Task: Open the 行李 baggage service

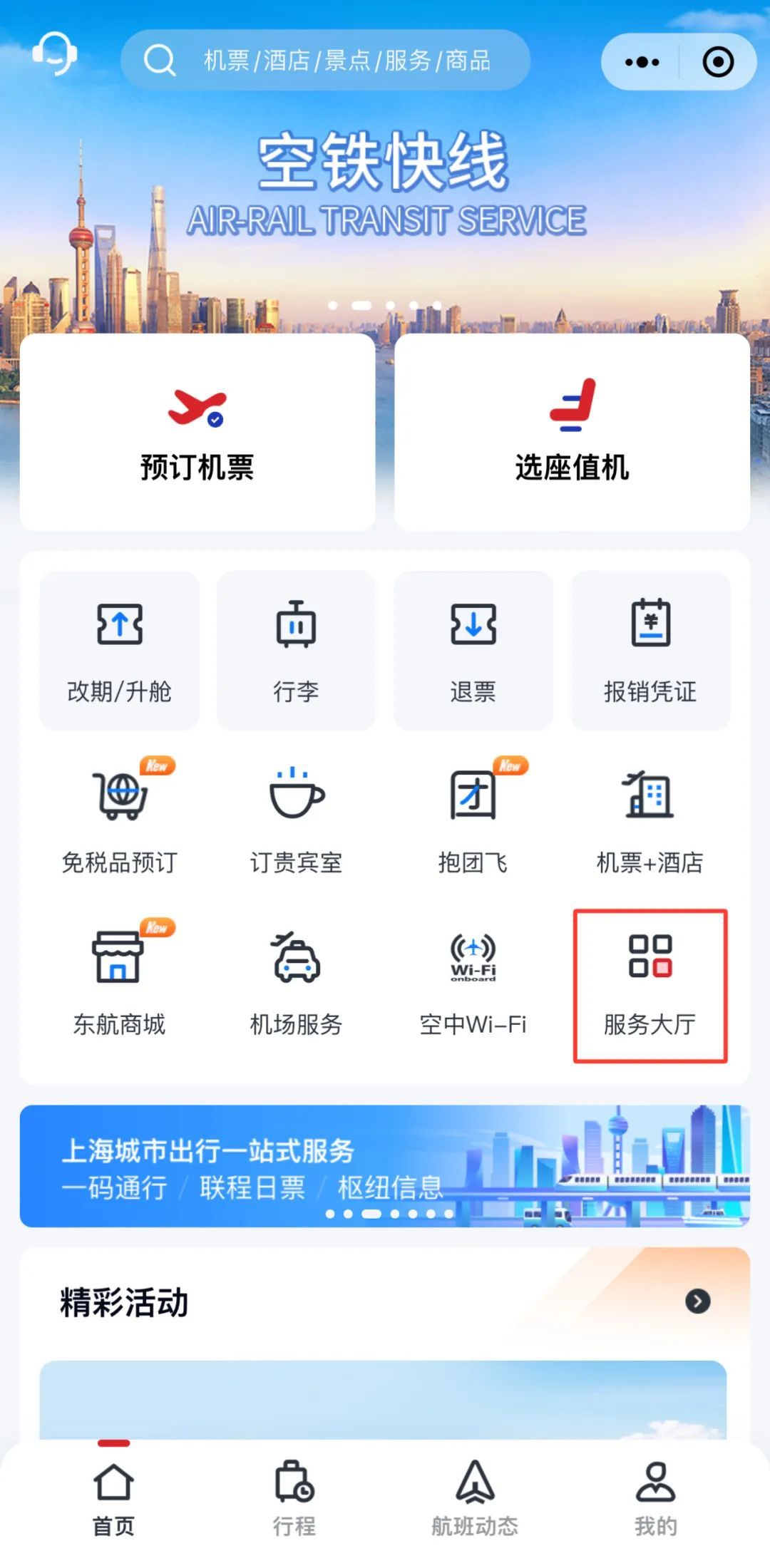Action: click(x=296, y=650)
